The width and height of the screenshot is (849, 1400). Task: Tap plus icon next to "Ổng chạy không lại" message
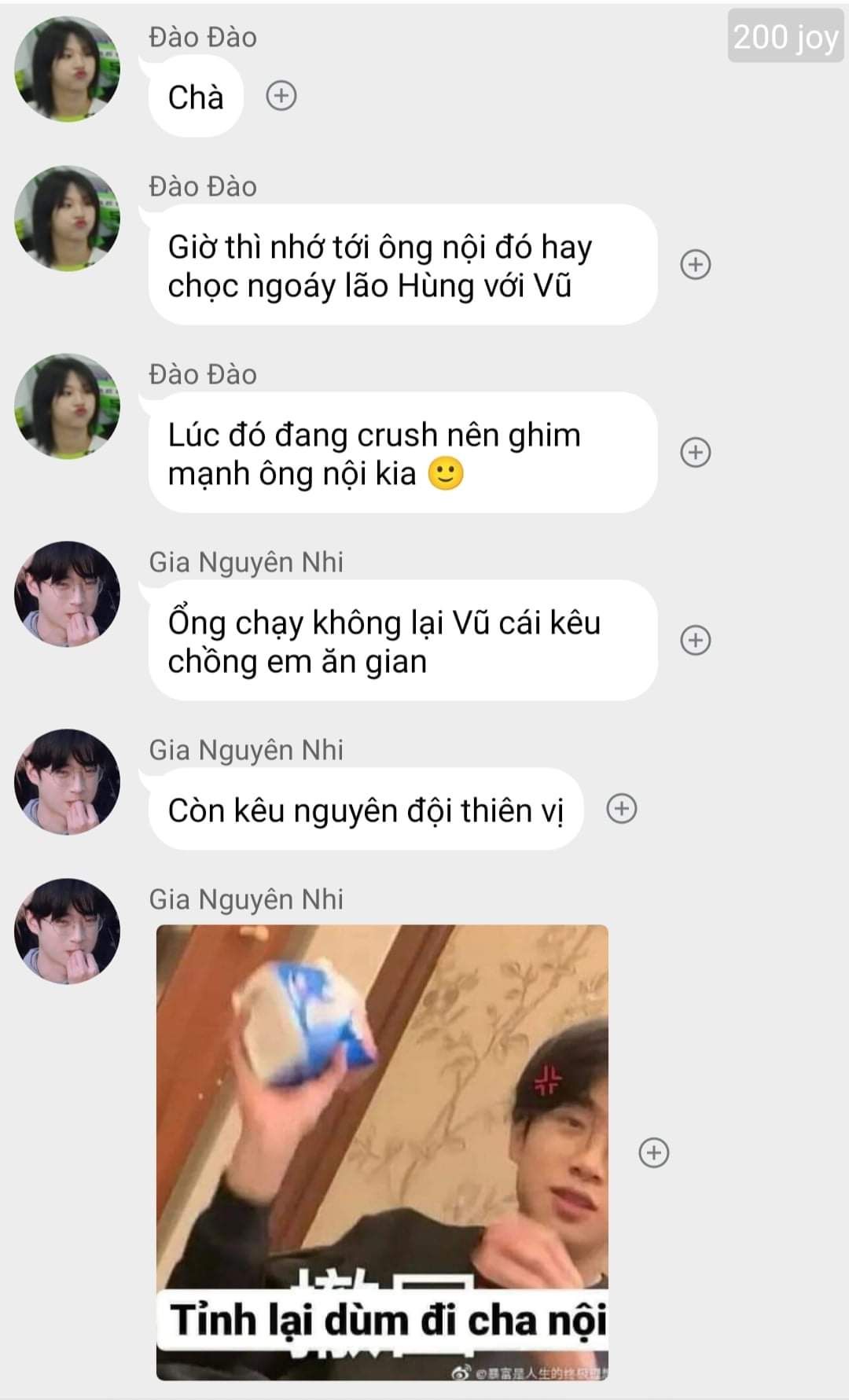click(x=695, y=640)
